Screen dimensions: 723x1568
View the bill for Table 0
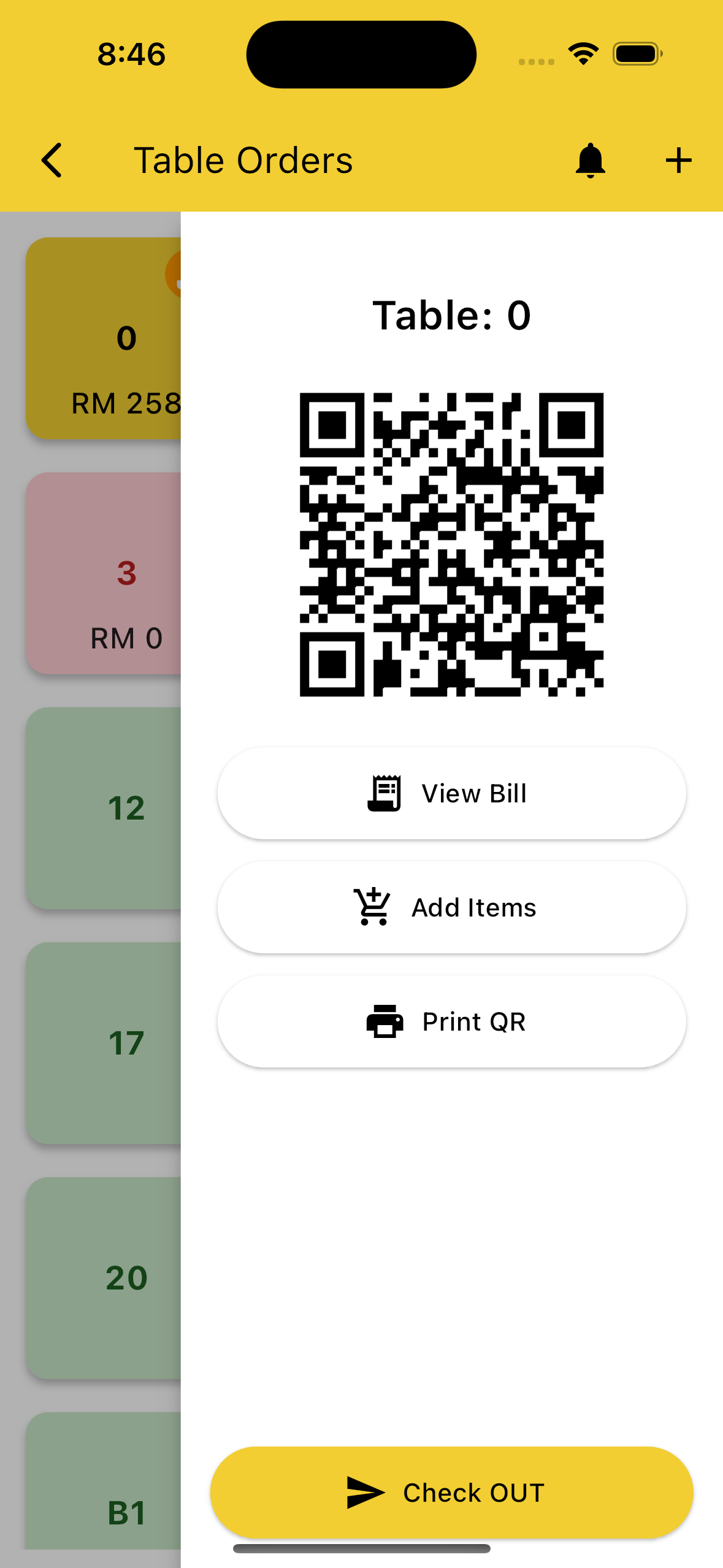click(452, 793)
